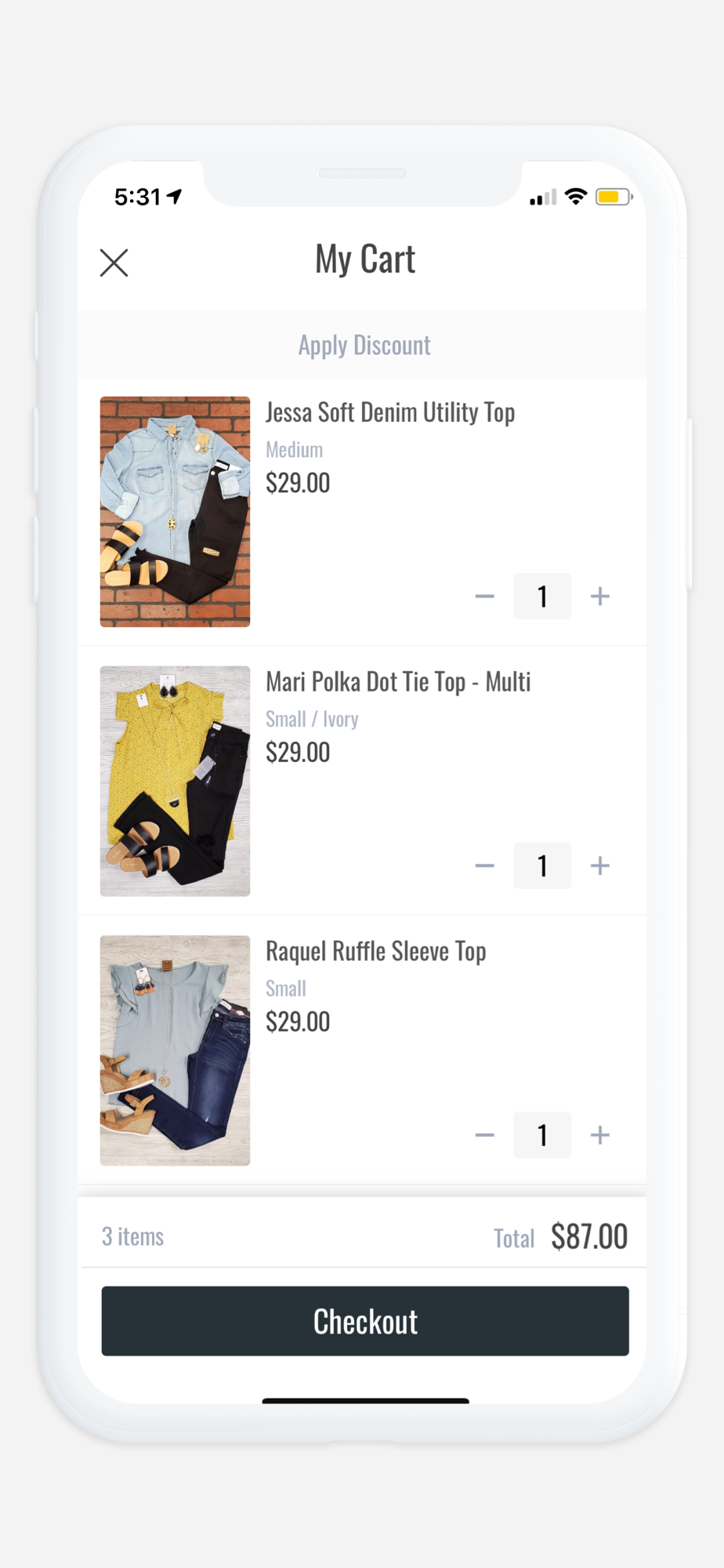Add one more Mari Polka Dot Tie Top
724x1568 pixels.
tap(600, 866)
